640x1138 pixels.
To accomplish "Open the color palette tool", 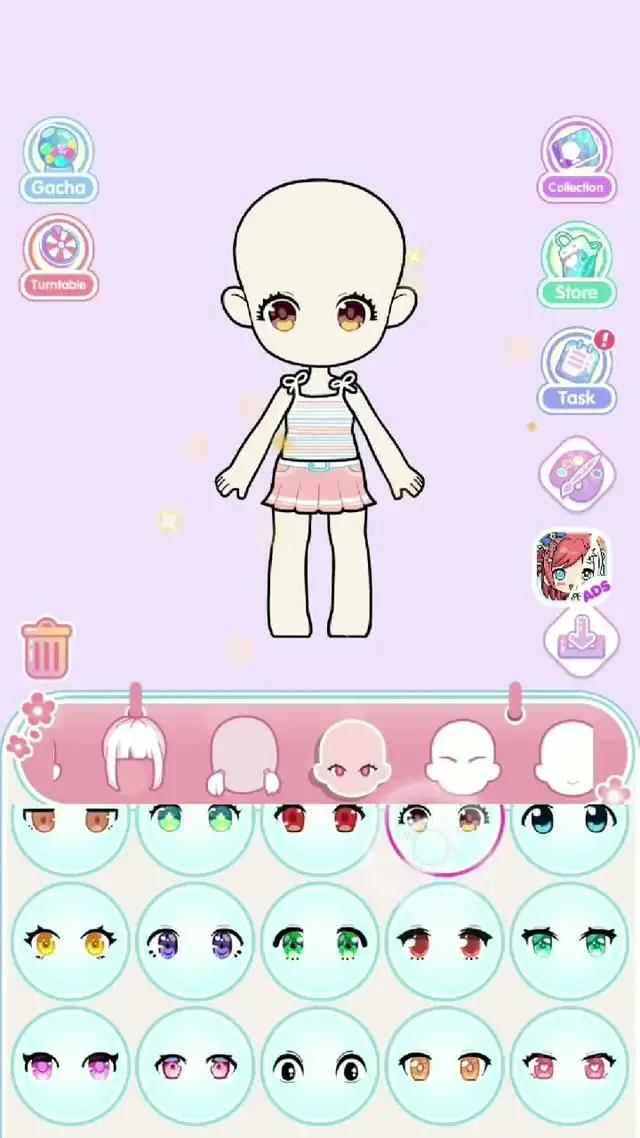I will pyautogui.click(x=576, y=474).
